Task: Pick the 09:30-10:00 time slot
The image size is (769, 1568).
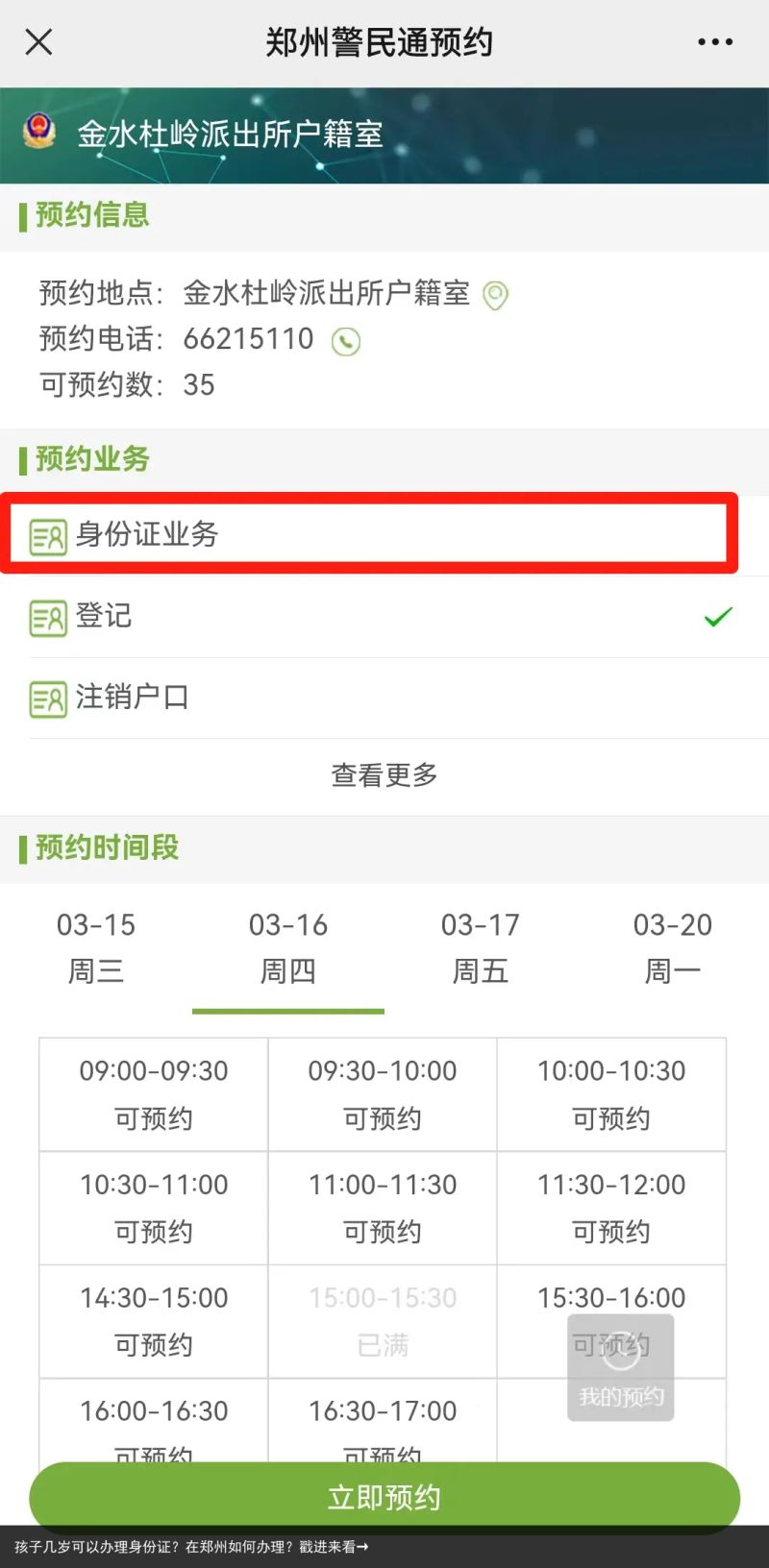Action: coord(383,1094)
